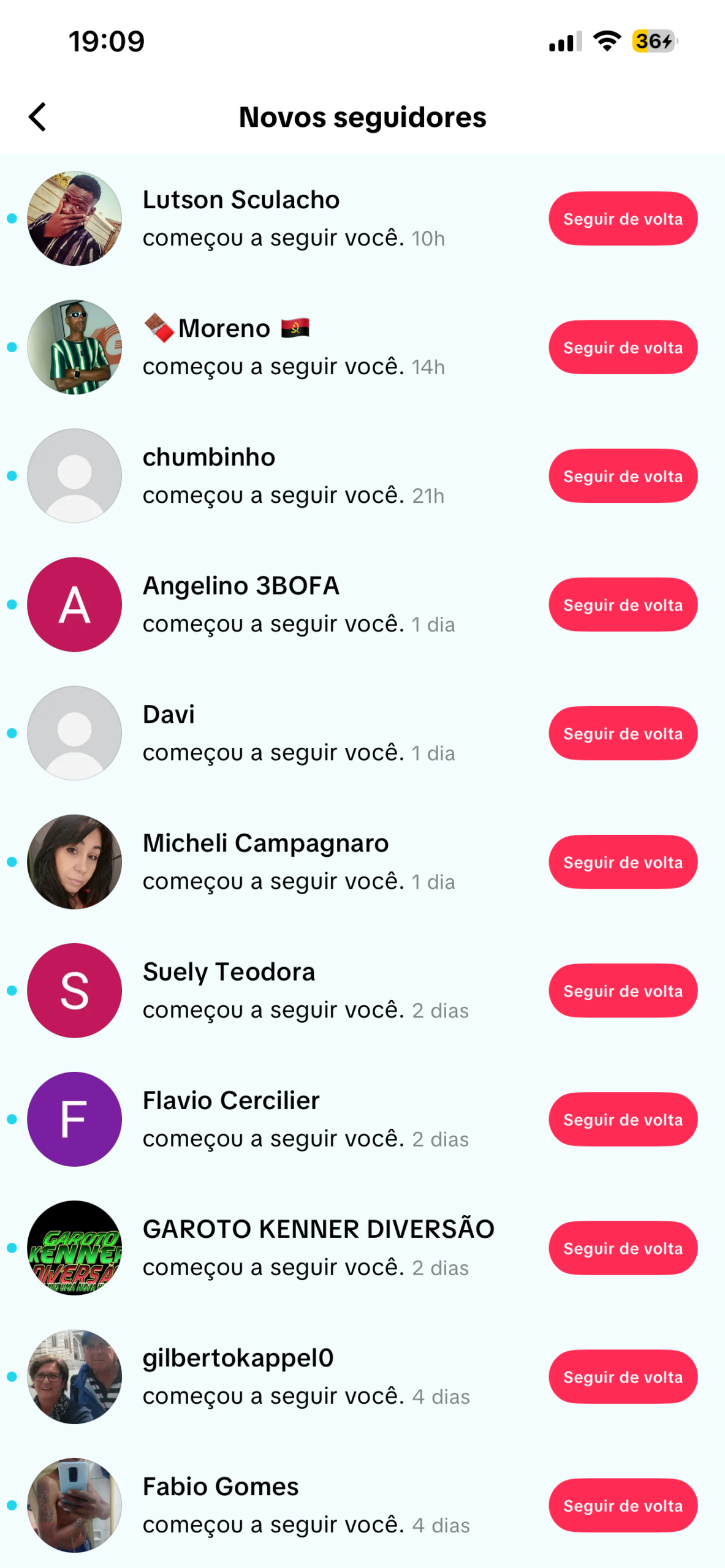Open Micheli Campagnaro's avatar
The image size is (725, 1568).
tap(74, 862)
